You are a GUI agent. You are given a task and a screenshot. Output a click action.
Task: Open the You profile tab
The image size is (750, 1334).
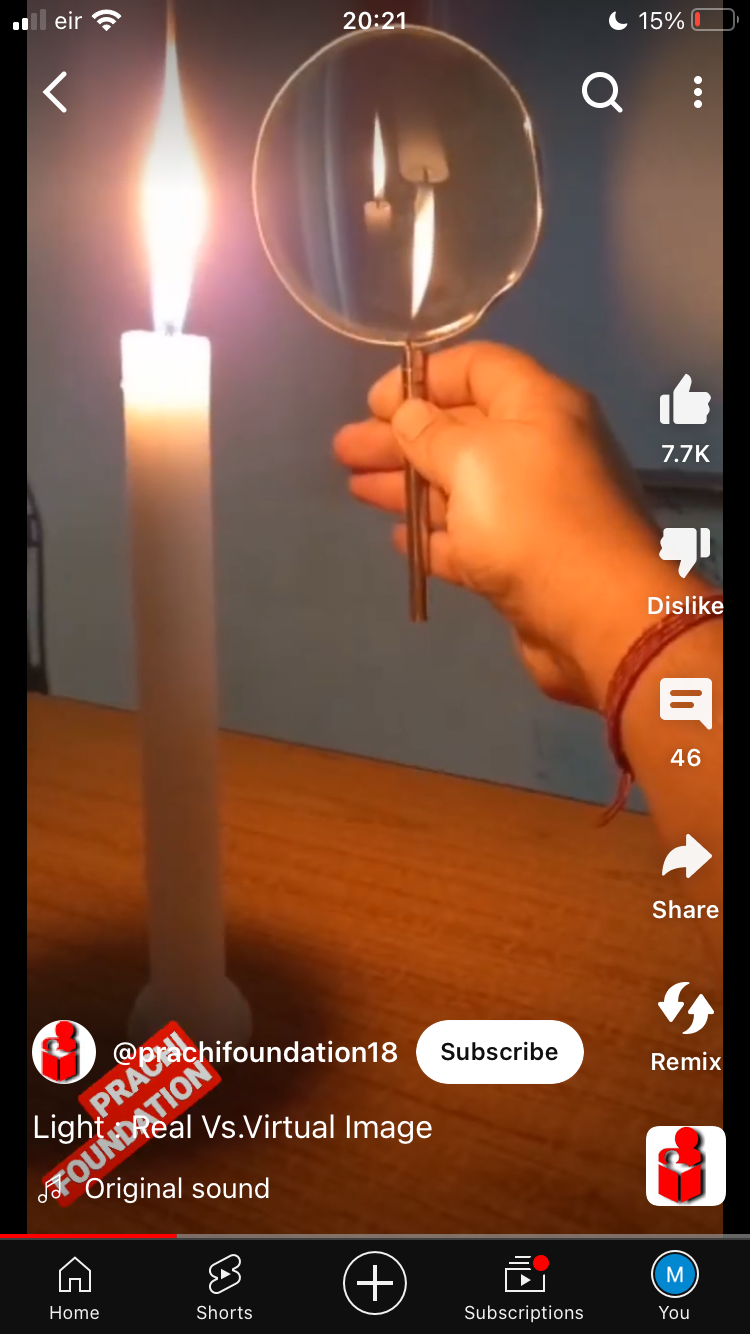[x=674, y=1288]
